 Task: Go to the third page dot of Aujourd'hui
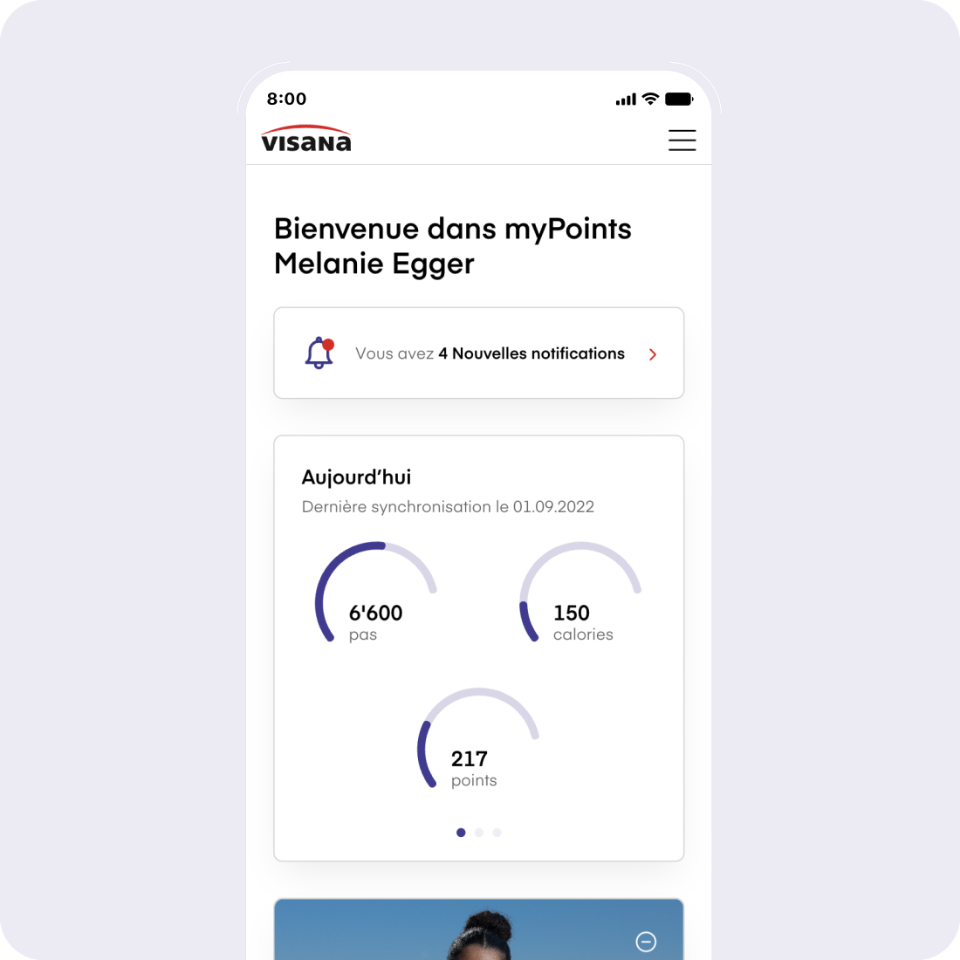click(x=497, y=832)
